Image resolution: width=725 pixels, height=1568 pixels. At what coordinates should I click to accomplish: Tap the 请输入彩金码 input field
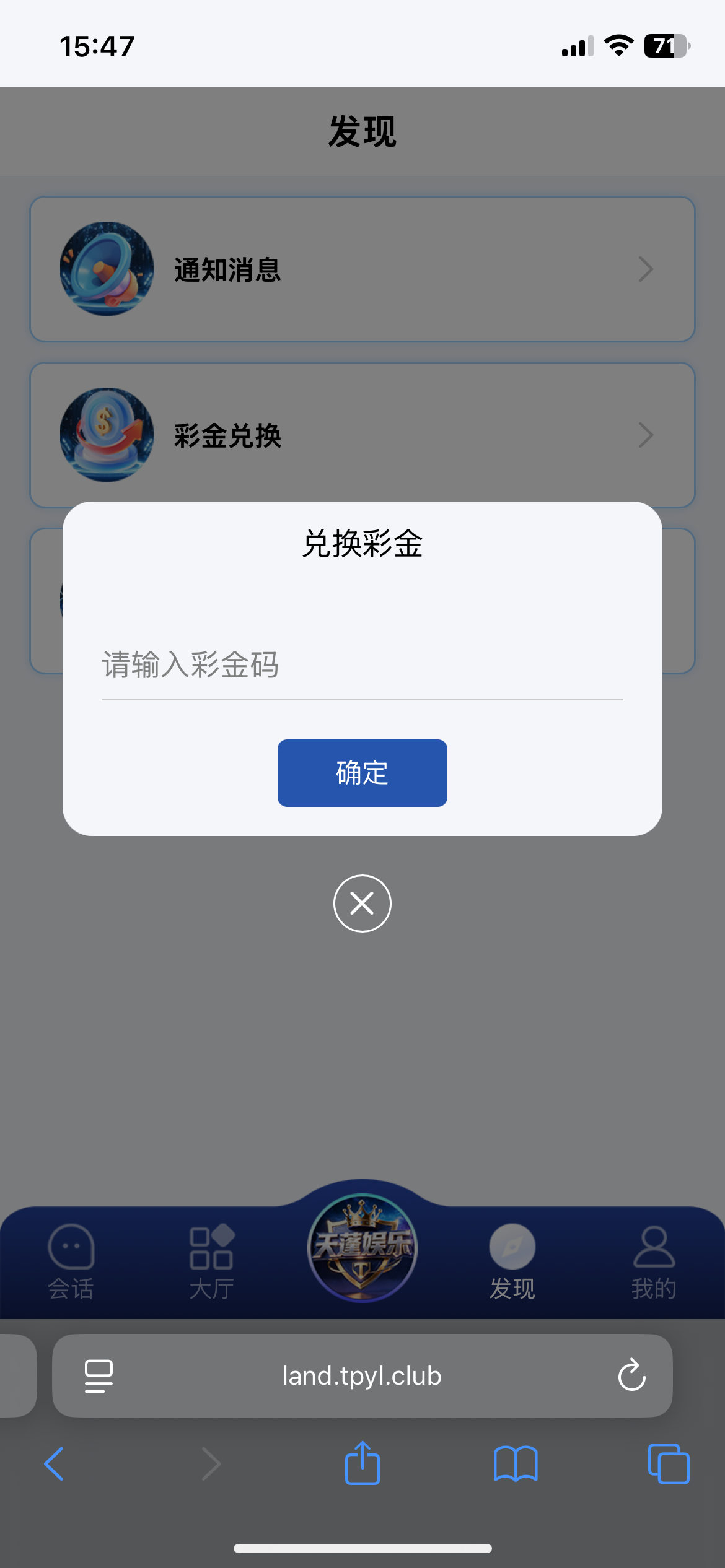pyautogui.click(x=362, y=666)
